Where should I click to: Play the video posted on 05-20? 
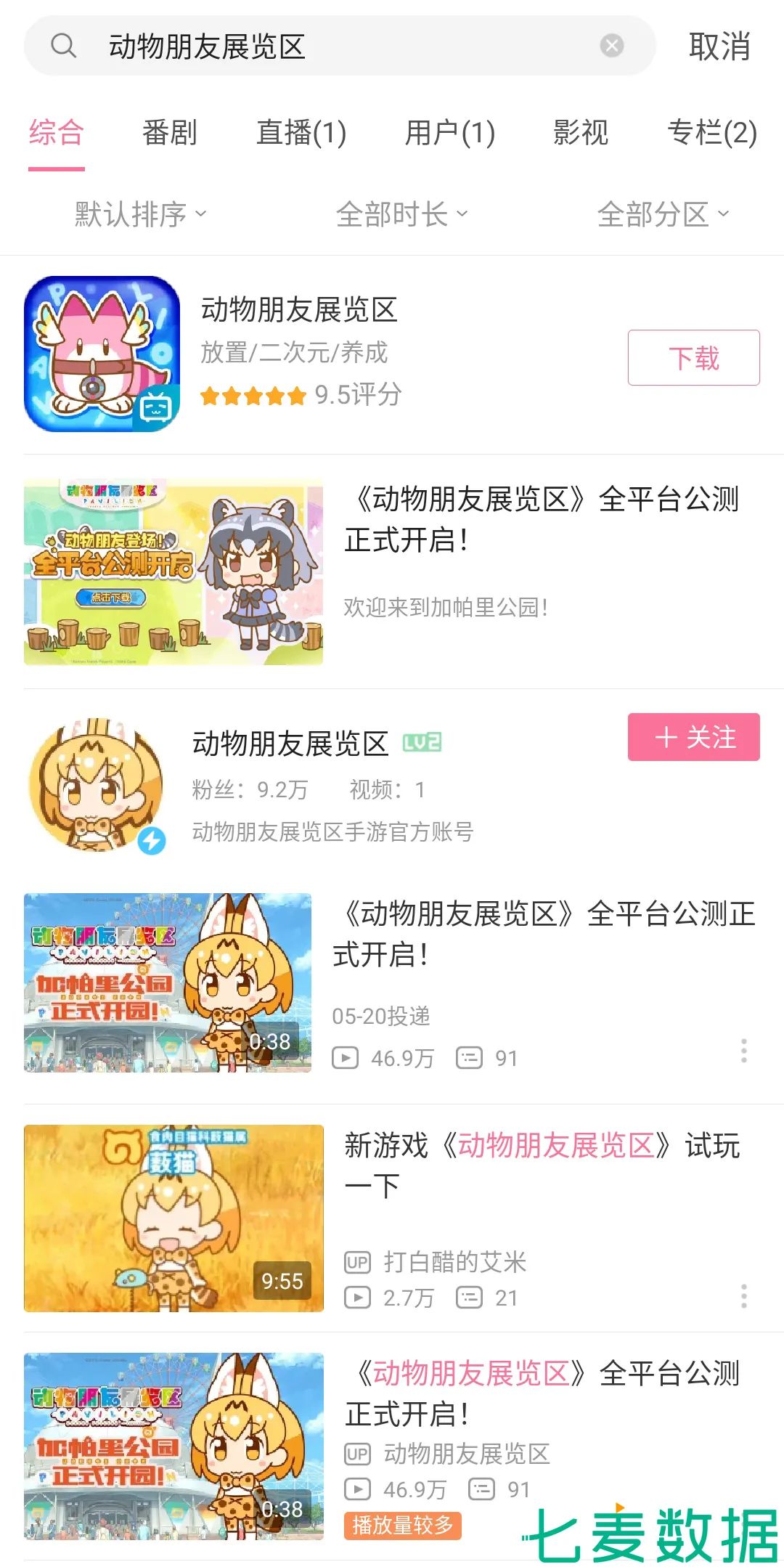coord(168,982)
